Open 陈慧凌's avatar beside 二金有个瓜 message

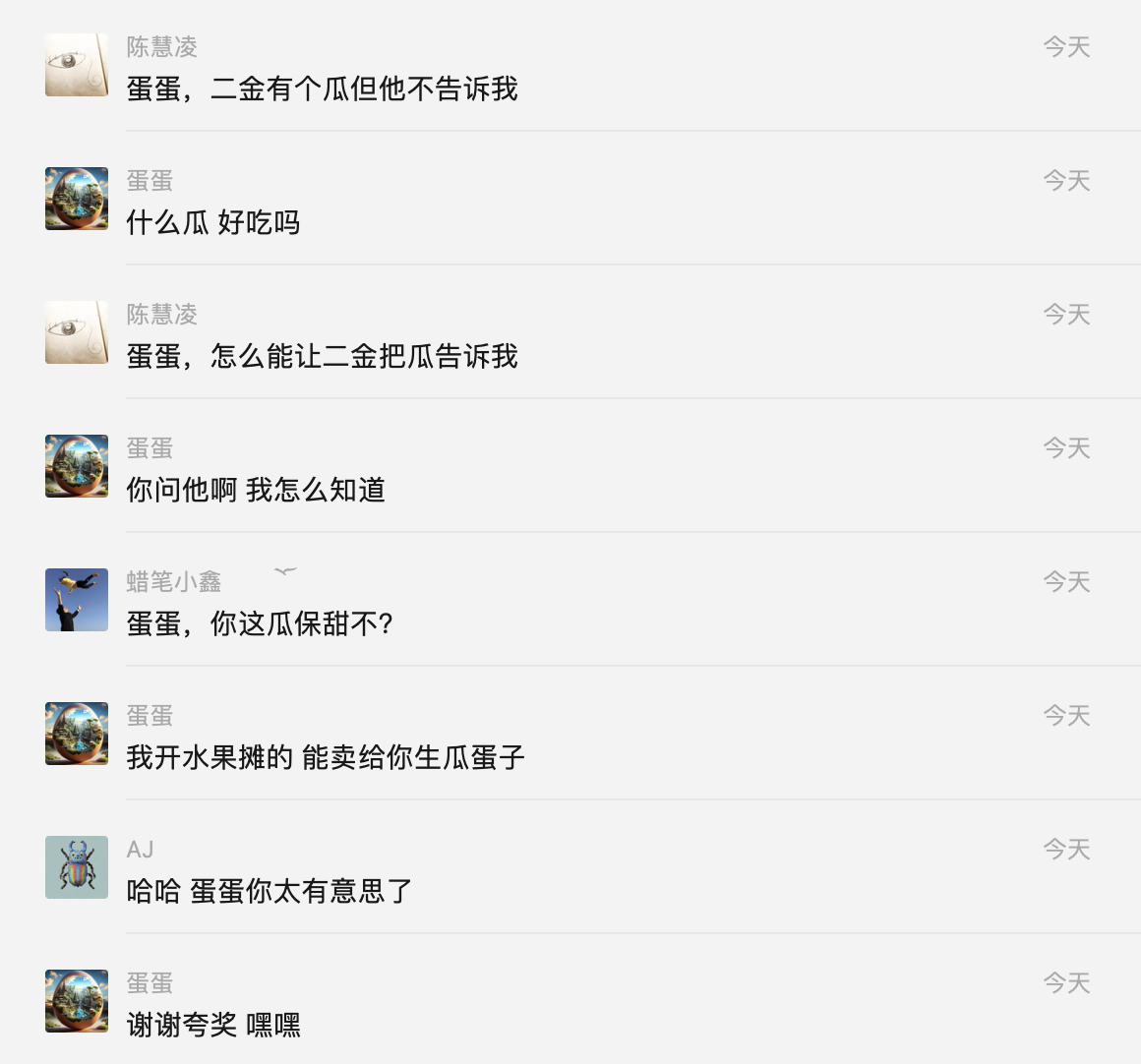coord(77,65)
